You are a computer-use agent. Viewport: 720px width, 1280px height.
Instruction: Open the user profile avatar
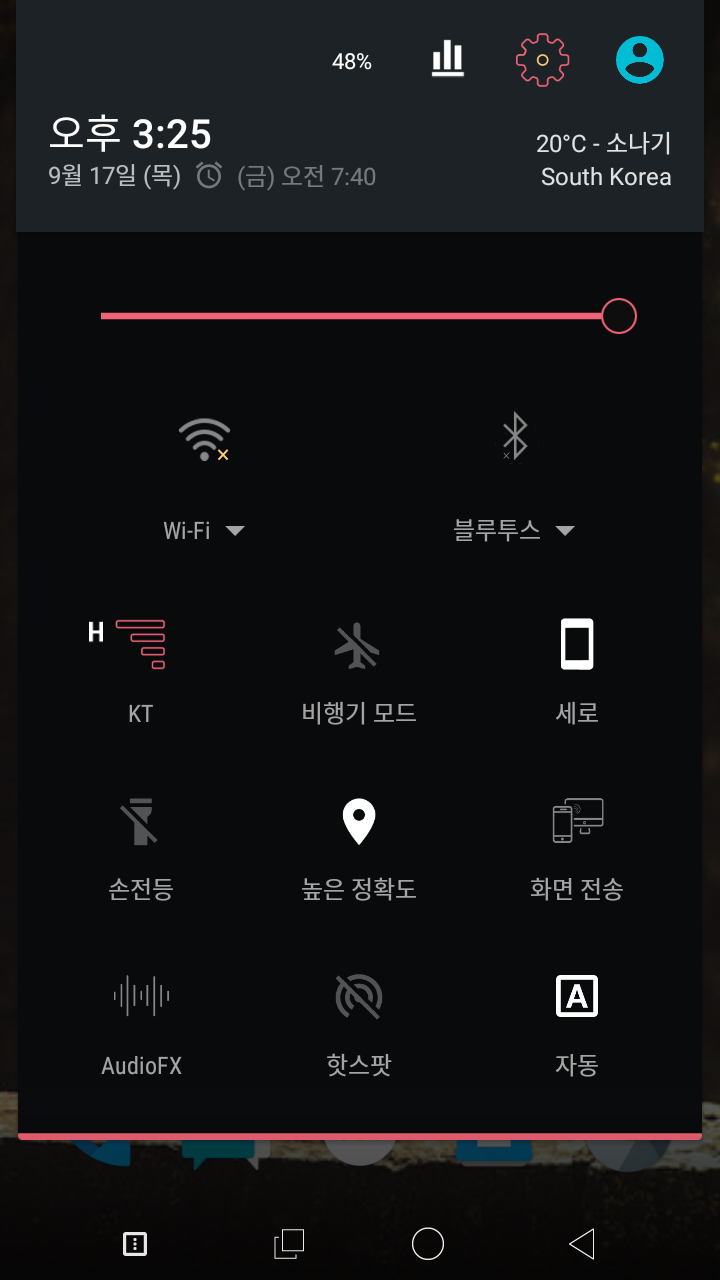[640, 60]
